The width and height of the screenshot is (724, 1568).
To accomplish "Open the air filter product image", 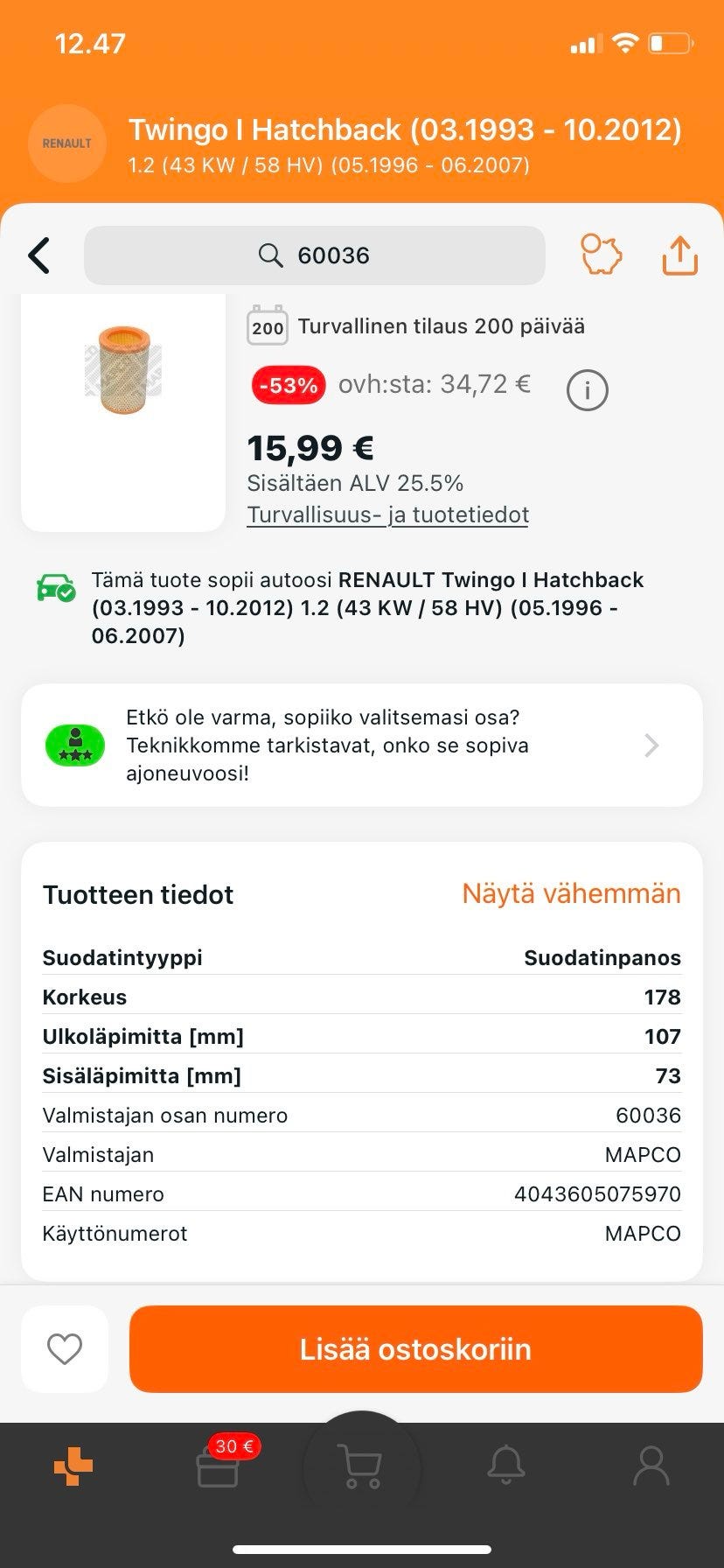I will 123,371.
